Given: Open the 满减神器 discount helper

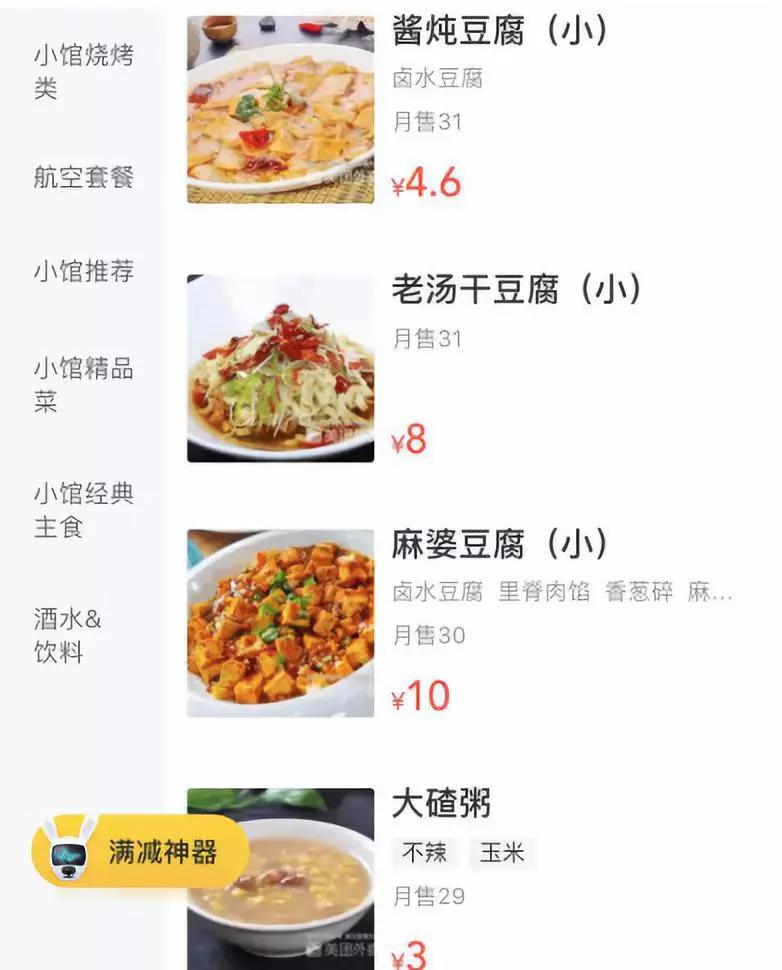Looking at the screenshot, I should coord(140,852).
